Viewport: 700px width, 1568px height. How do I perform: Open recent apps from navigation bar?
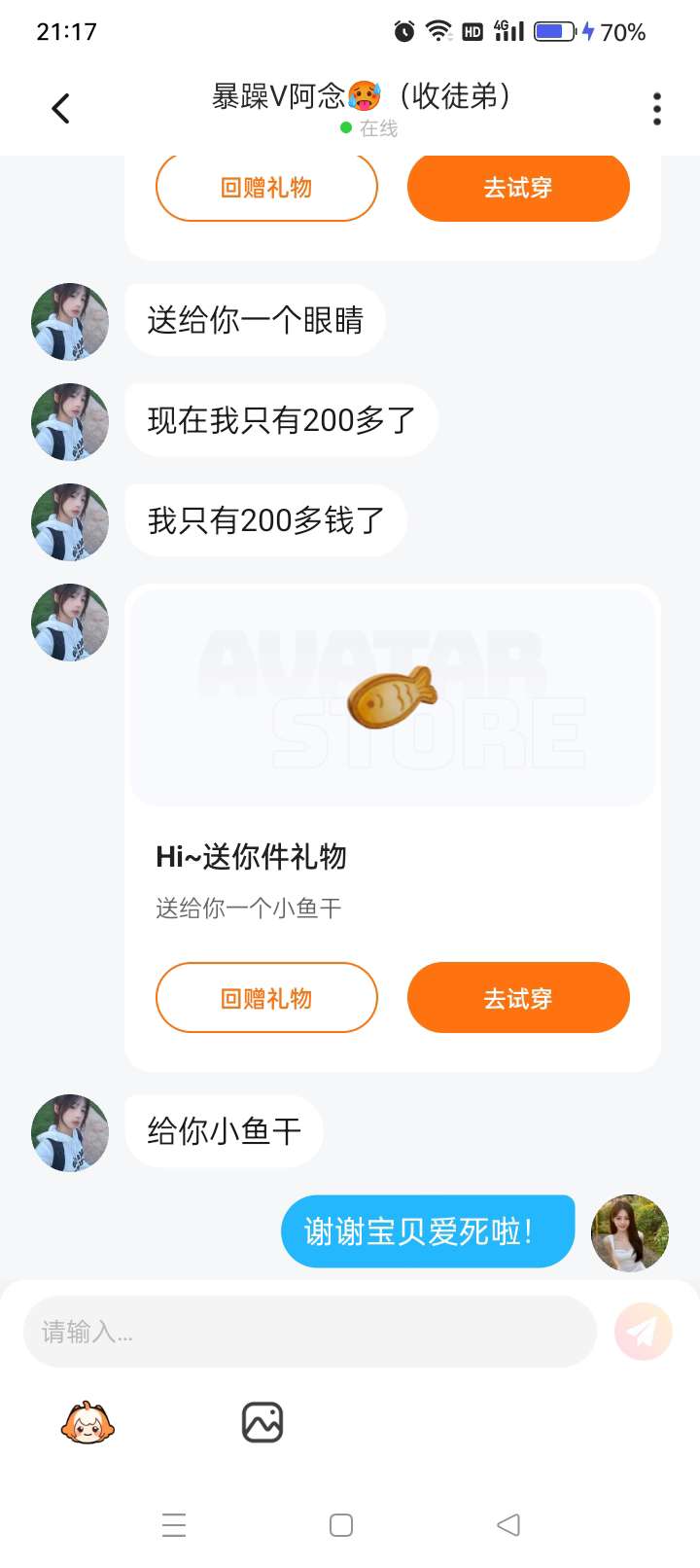pos(174,1525)
